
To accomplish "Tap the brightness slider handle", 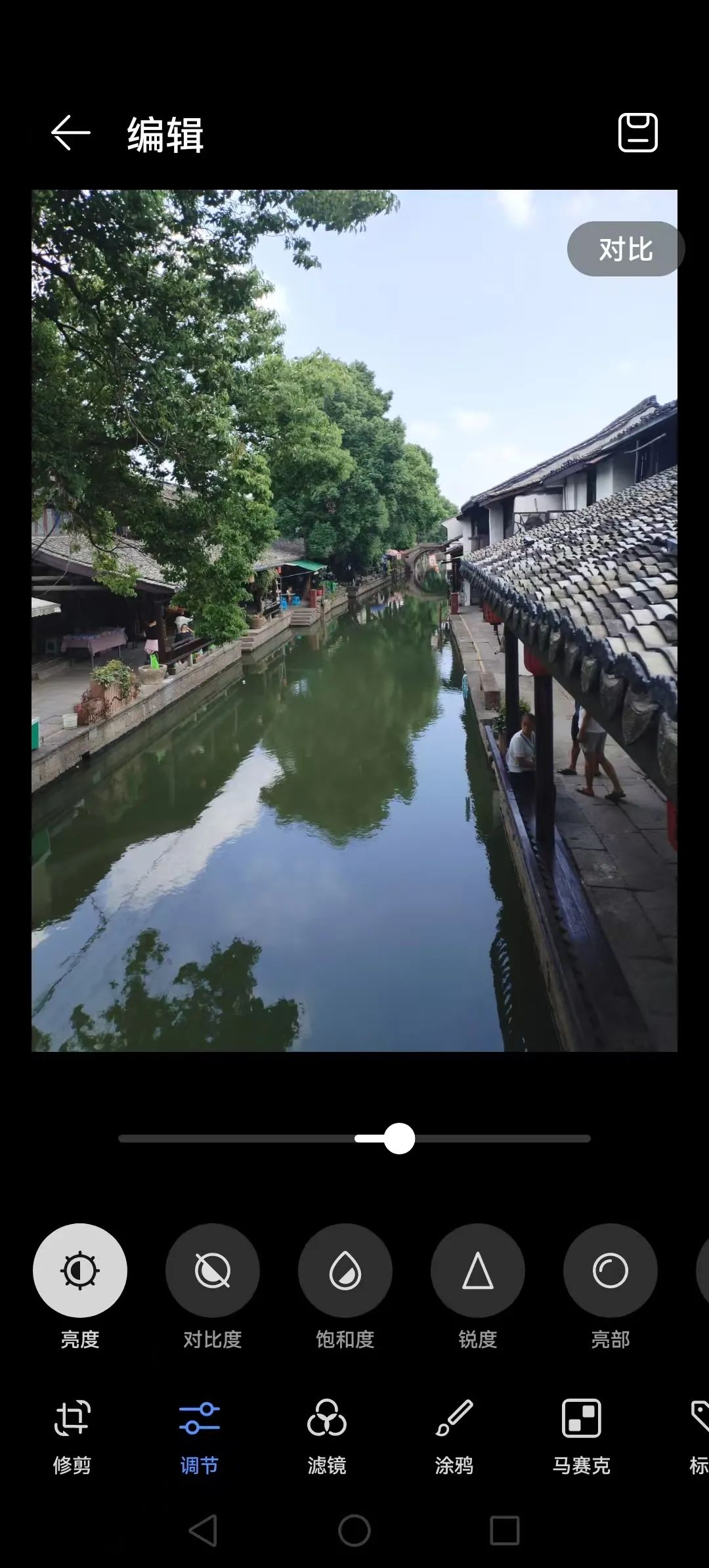I will tap(399, 1138).
